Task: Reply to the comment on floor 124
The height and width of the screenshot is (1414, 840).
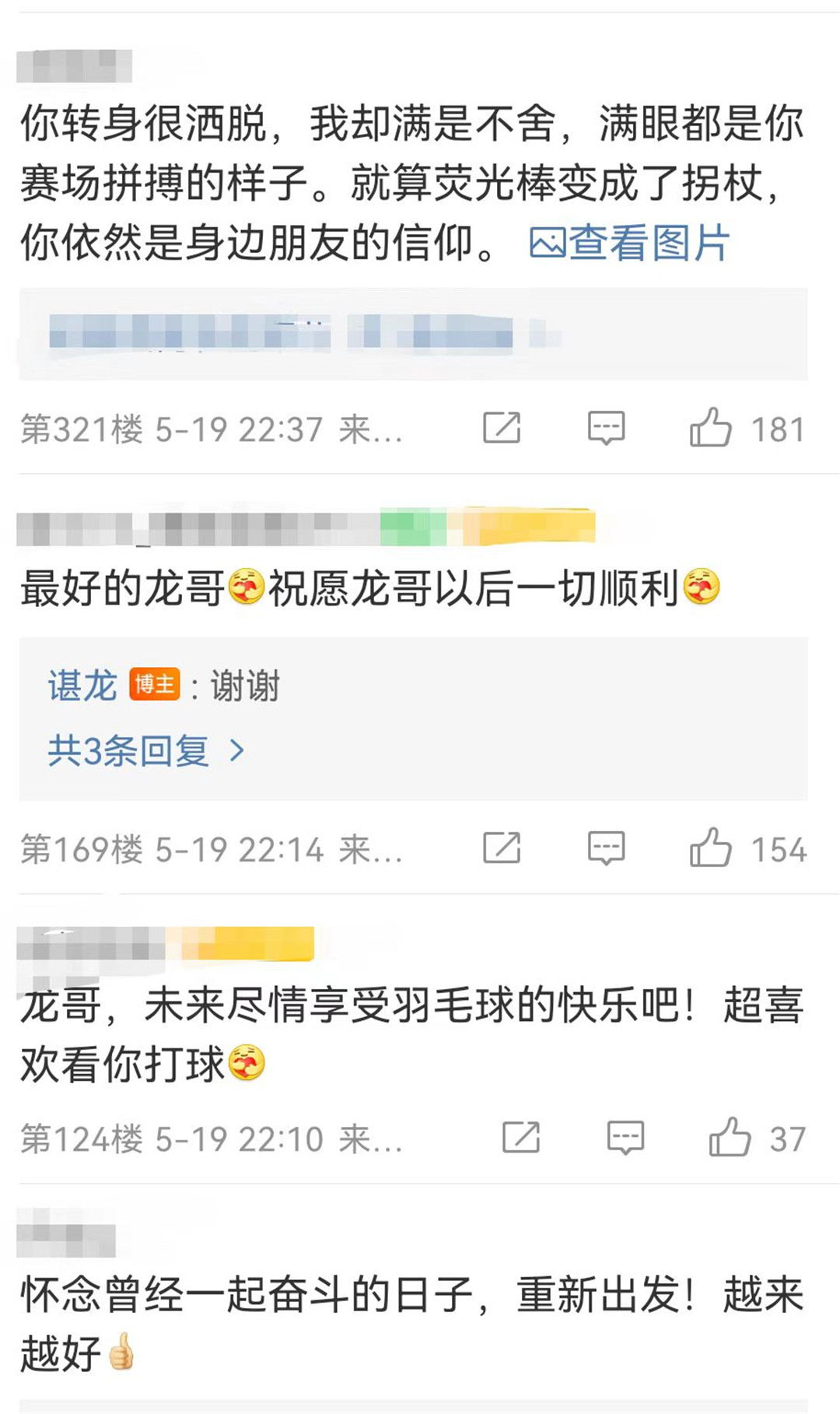Action: click(x=625, y=1138)
